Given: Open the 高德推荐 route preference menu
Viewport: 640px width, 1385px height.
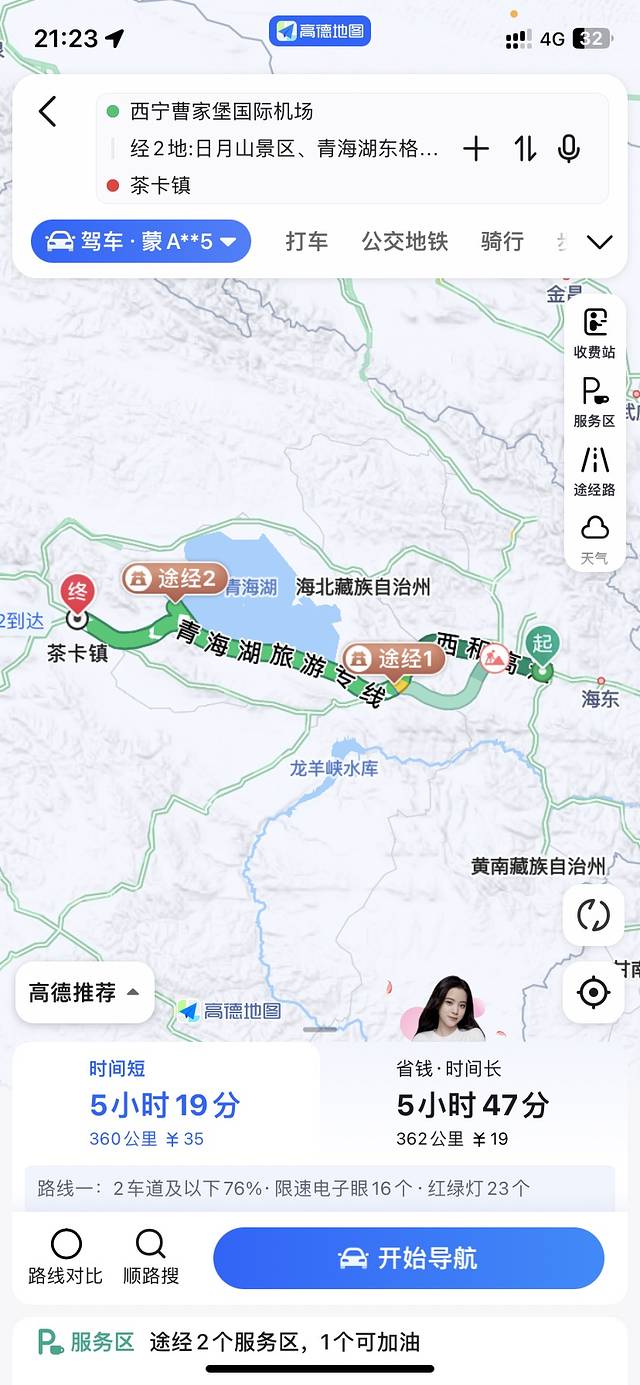Looking at the screenshot, I should (x=85, y=992).
